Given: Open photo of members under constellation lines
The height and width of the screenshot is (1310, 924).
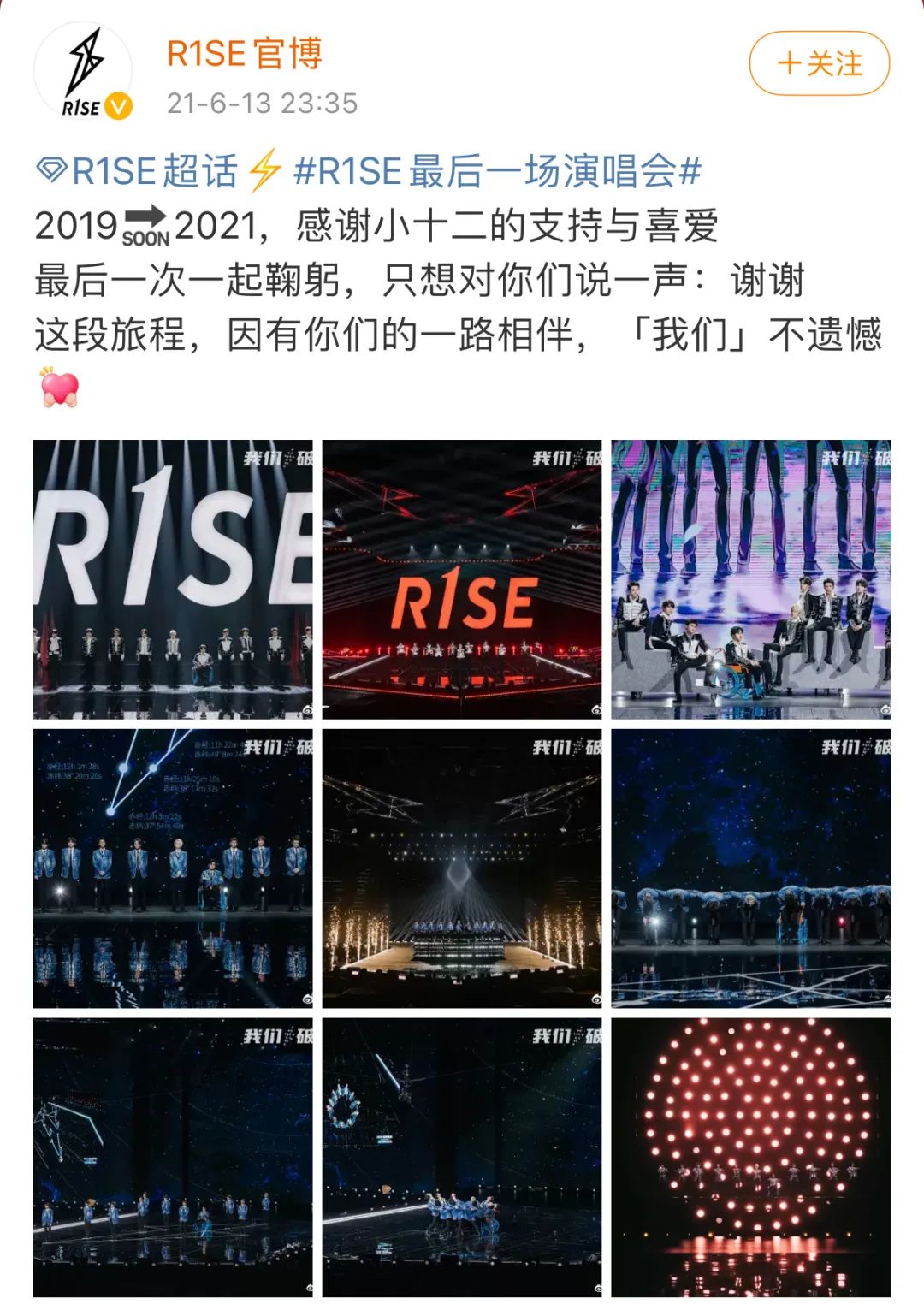Looking at the screenshot, I should pyautogui.click(x=173, y=868).
